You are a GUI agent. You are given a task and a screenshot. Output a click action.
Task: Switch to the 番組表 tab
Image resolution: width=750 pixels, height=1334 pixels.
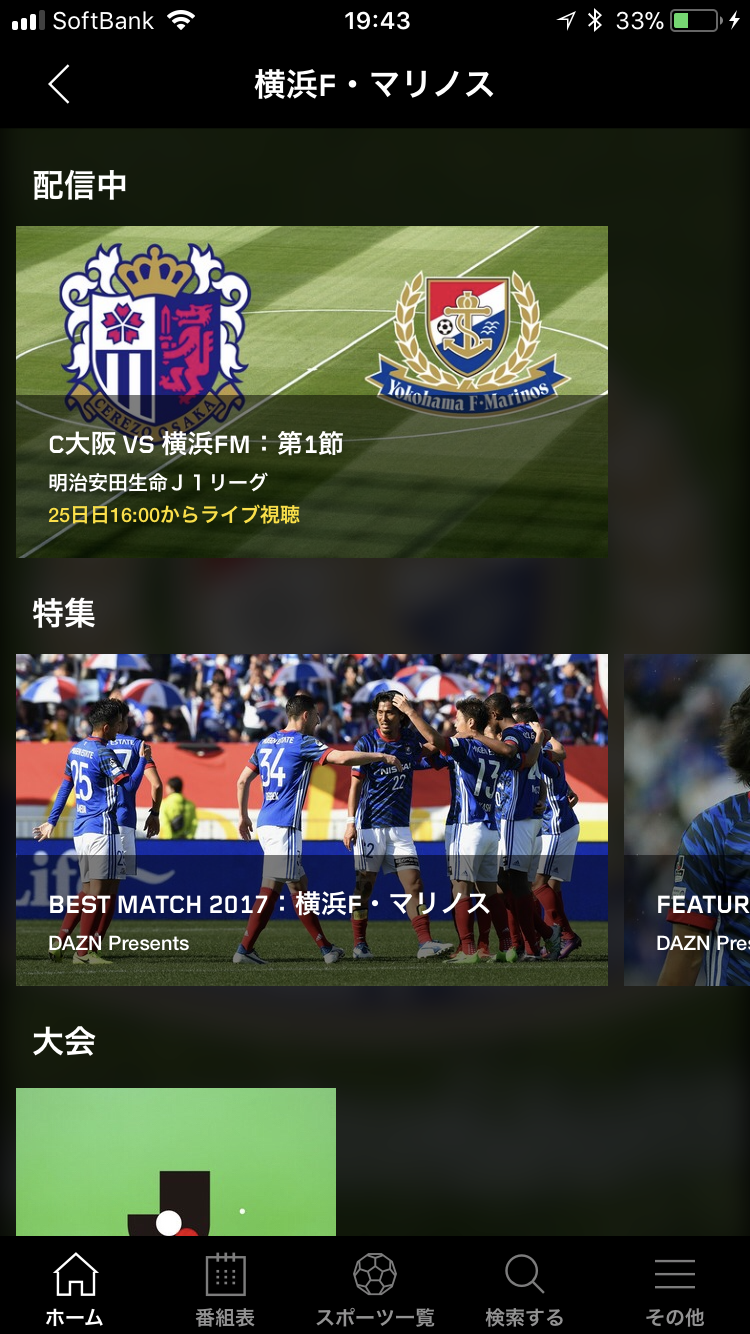coord(225,1288)
